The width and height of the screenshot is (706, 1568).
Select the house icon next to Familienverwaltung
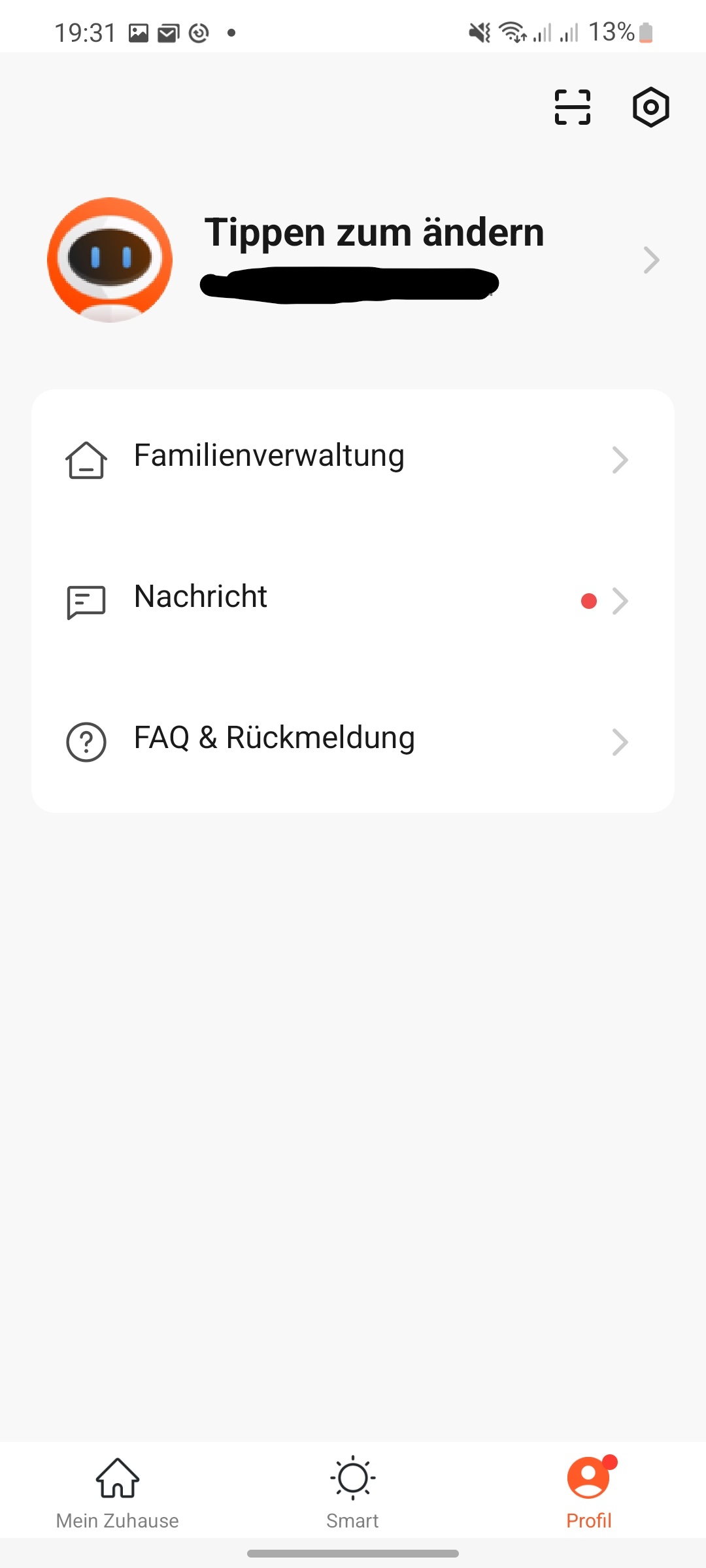[86, 461]
